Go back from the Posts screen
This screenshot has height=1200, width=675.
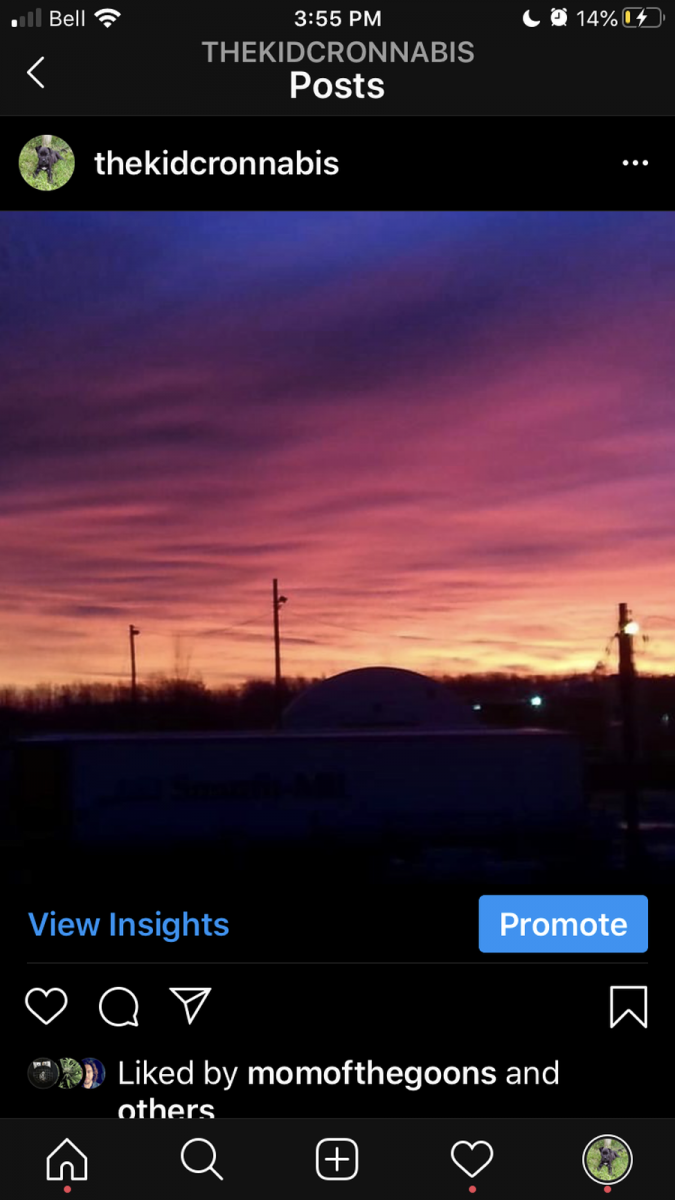tap(36, 72)
